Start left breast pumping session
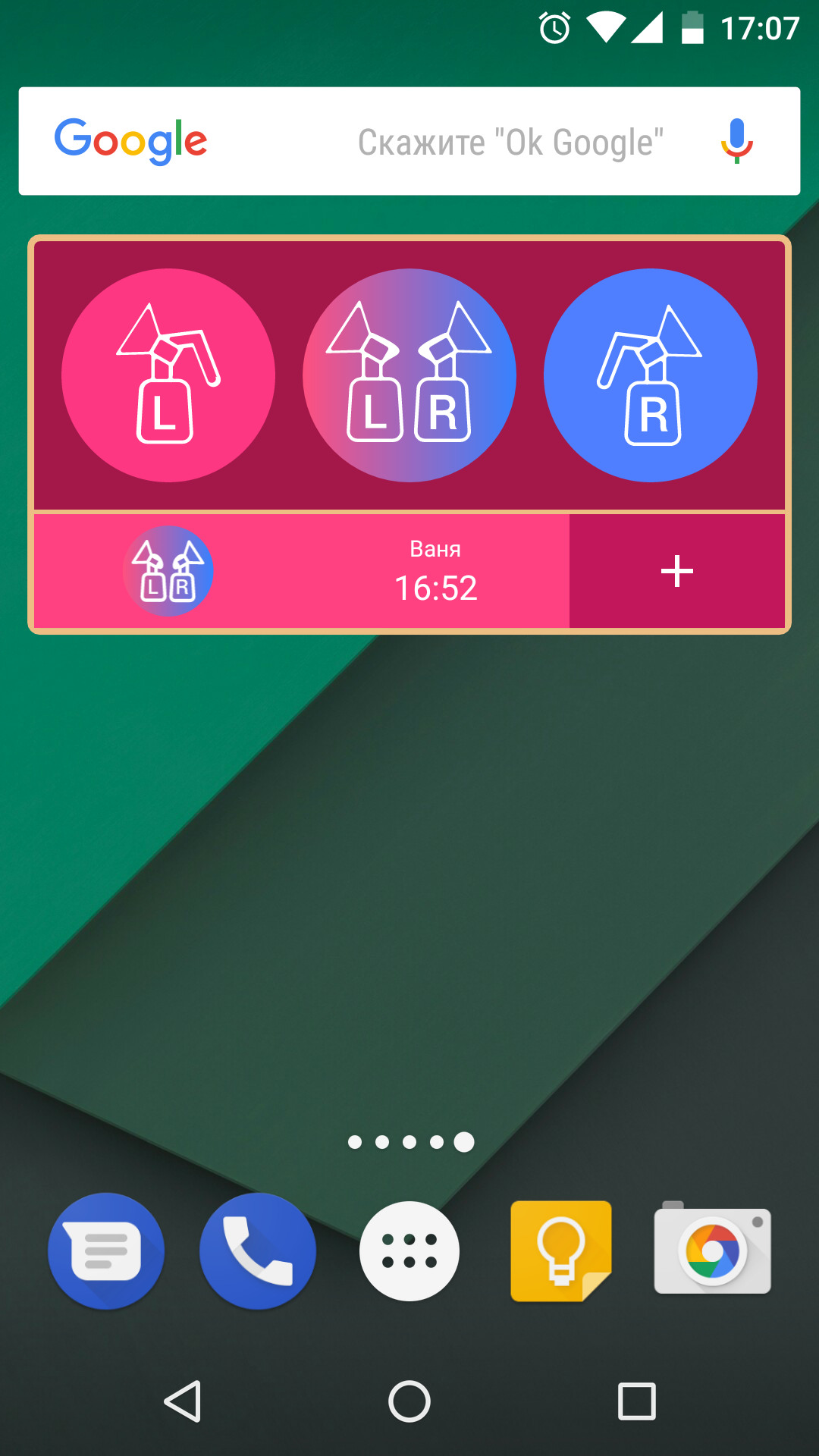This screenshot has height=1456, width=819. [168, 375]
